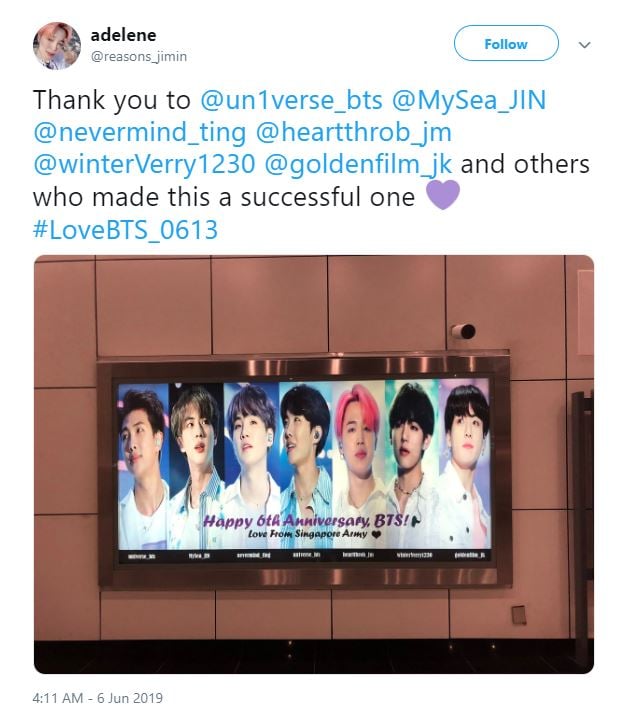Follow adelene's account
Image resolution: width=618 pixels, height=718 pixels.
click(x=505, y=44)
